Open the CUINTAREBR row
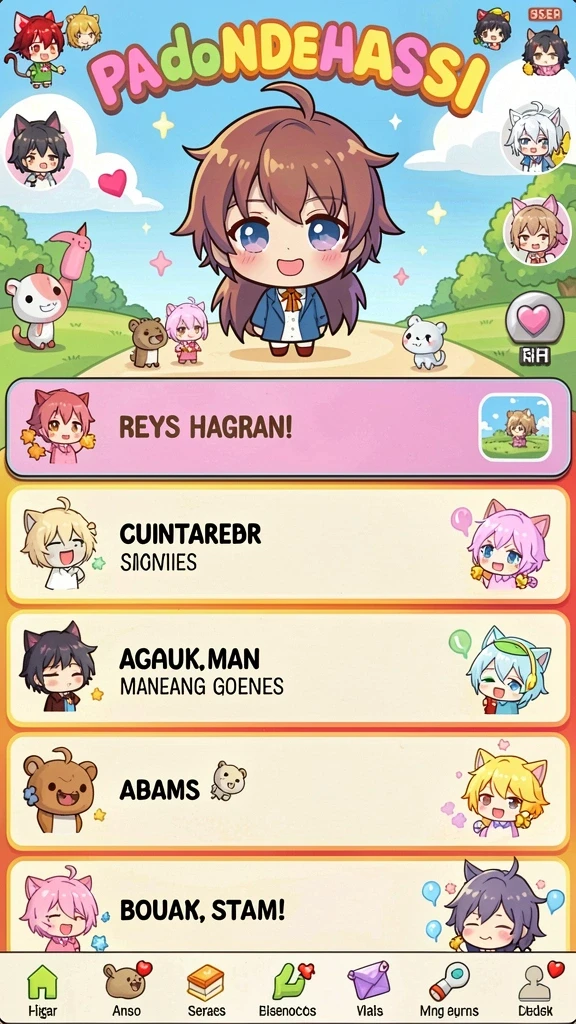 288,544
